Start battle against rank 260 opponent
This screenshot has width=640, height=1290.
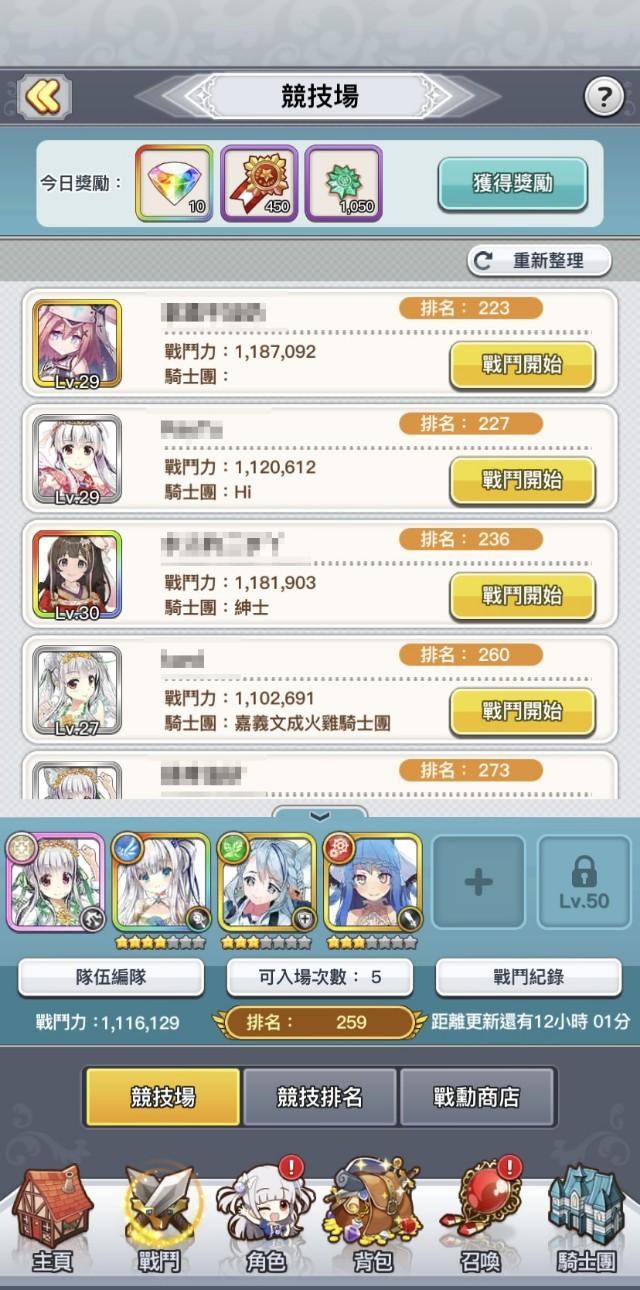(522, 712)
